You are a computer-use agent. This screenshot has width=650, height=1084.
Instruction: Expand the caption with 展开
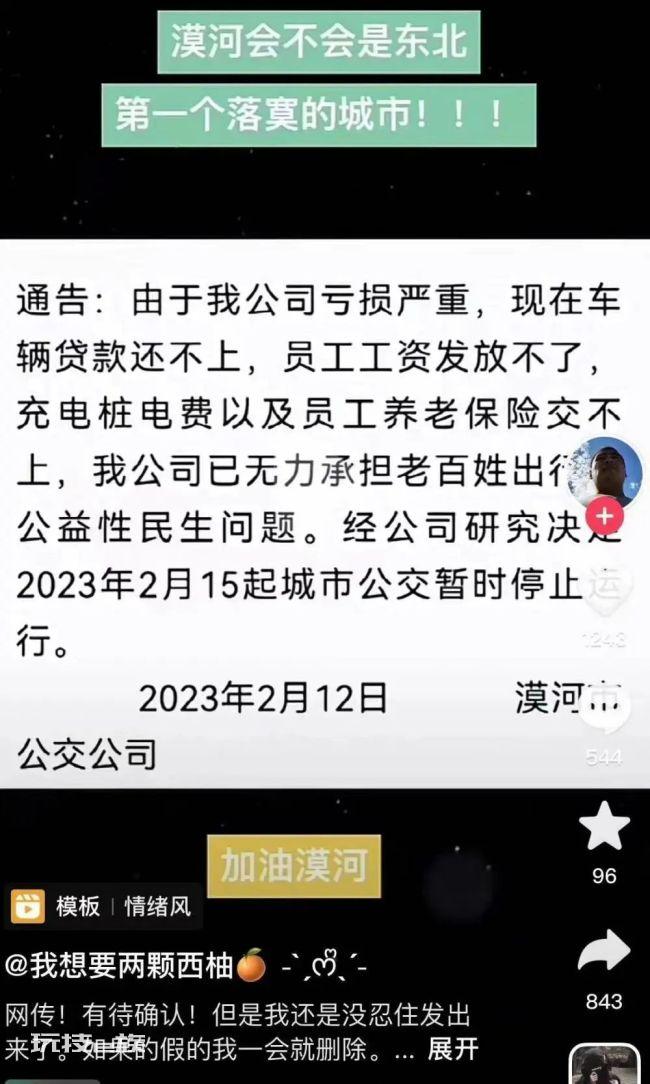pos(452,1049)
